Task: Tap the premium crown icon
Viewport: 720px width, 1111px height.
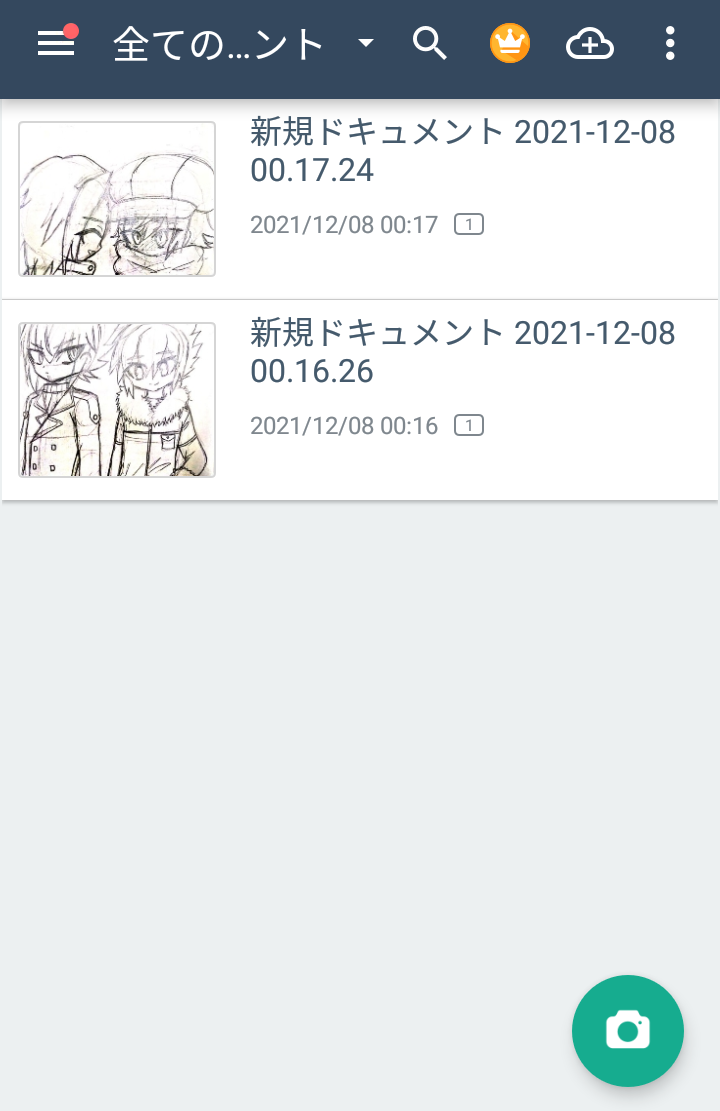Action: point(509,44)
